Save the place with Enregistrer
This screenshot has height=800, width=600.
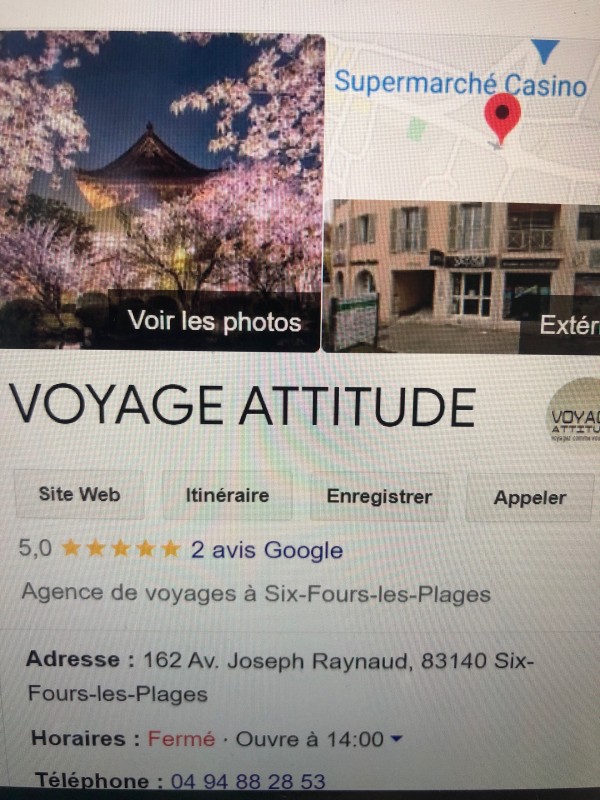[x=379, y=497]
